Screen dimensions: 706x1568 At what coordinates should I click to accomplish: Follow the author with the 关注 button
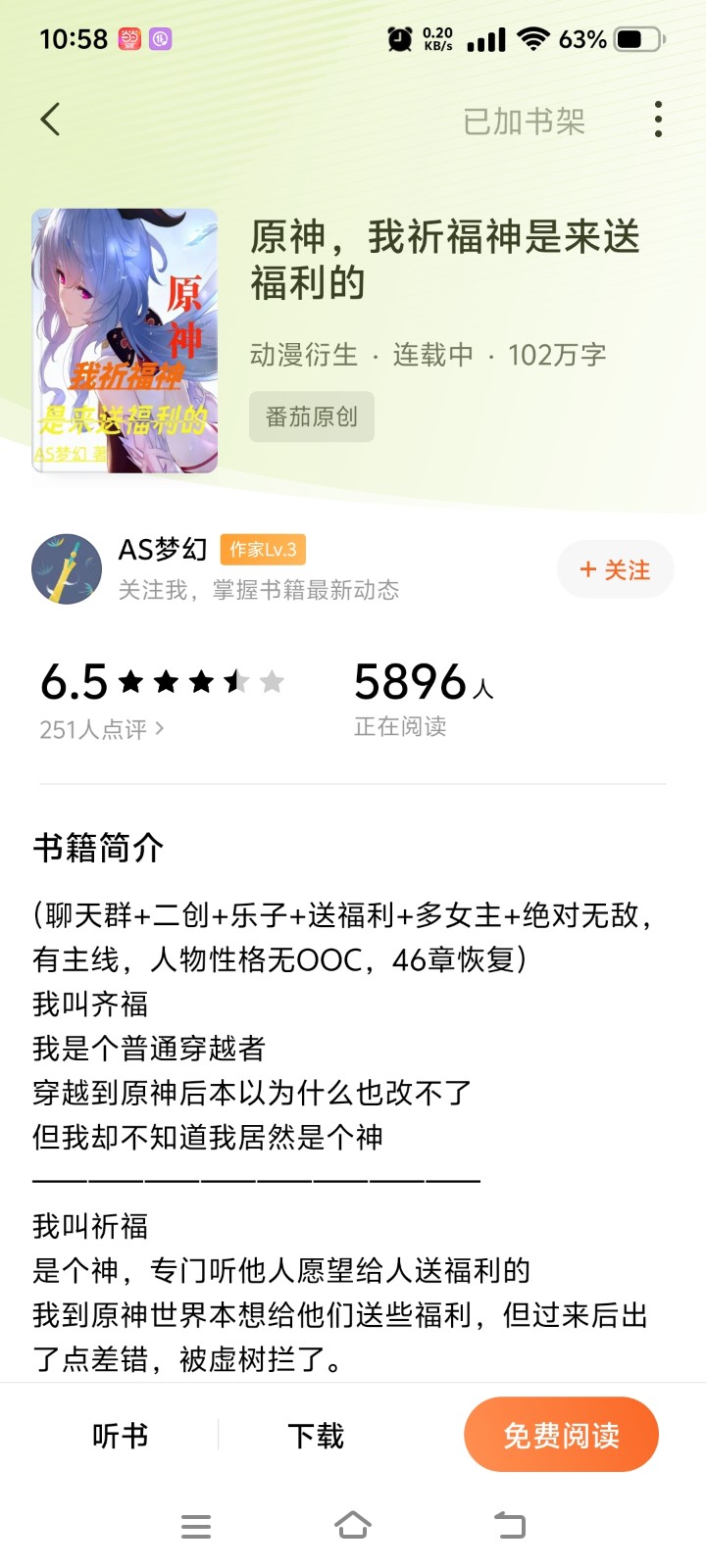(615, 570)
